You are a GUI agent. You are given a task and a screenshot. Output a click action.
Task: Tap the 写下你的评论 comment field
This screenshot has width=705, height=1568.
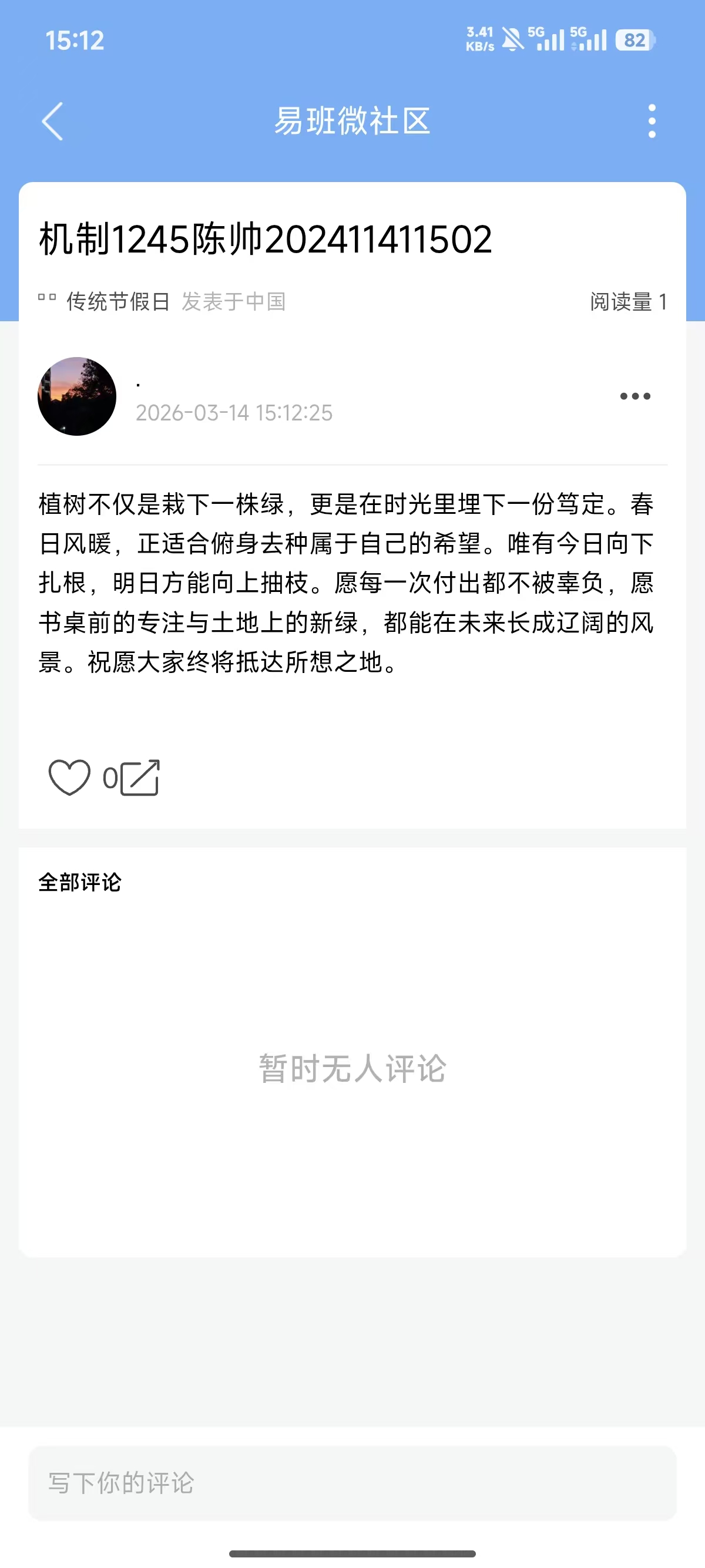tap(352, 1483)
